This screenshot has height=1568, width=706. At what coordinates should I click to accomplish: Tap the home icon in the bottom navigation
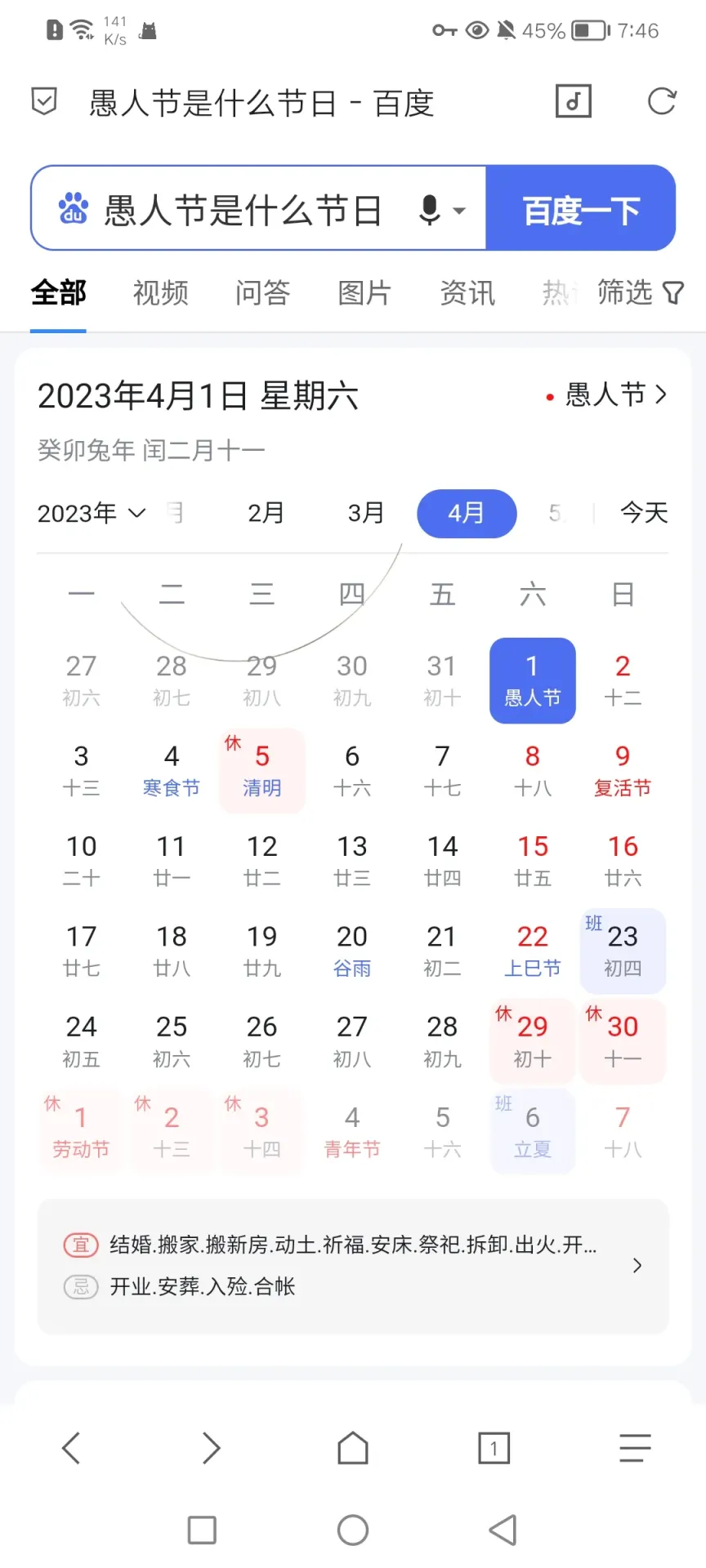tap(352, 1448)
